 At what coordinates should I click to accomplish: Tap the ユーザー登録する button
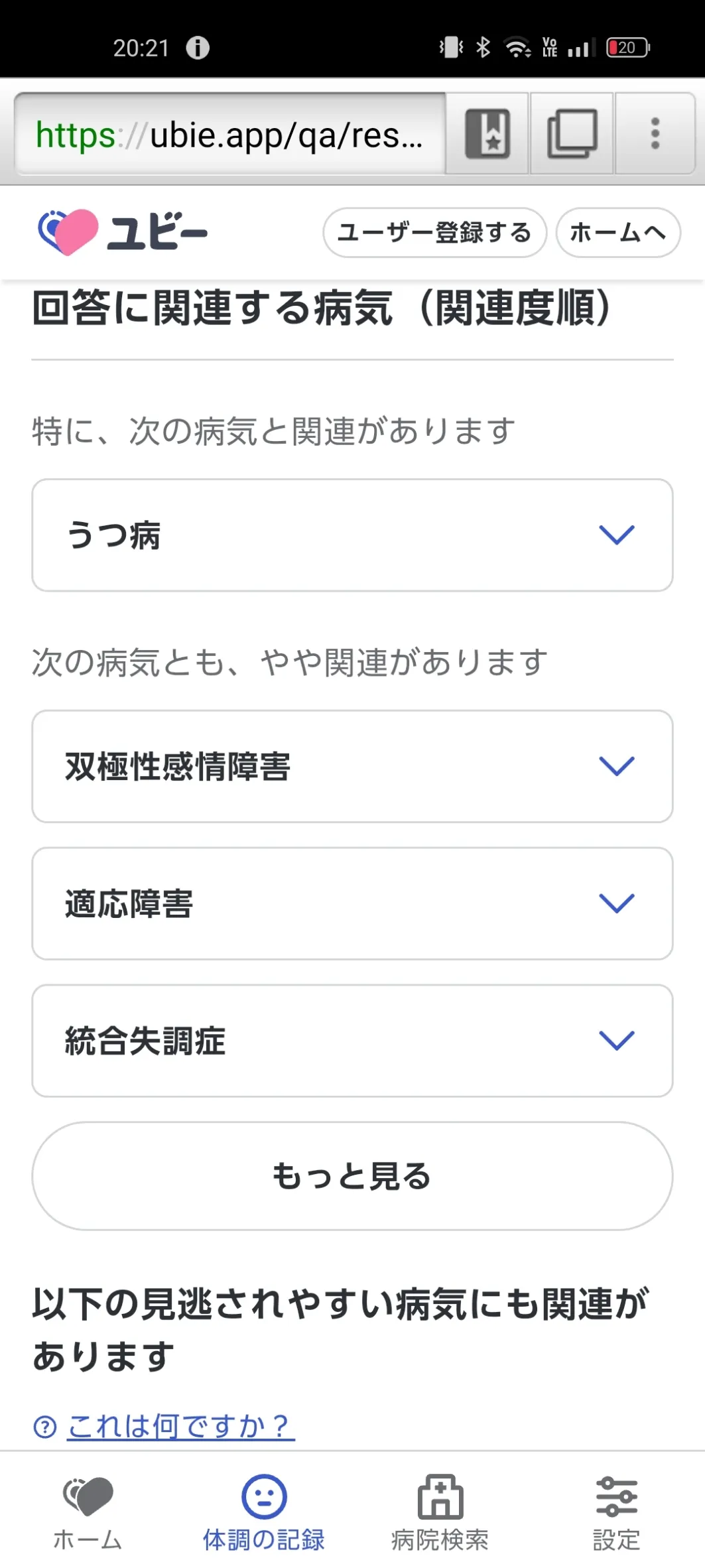434,233
